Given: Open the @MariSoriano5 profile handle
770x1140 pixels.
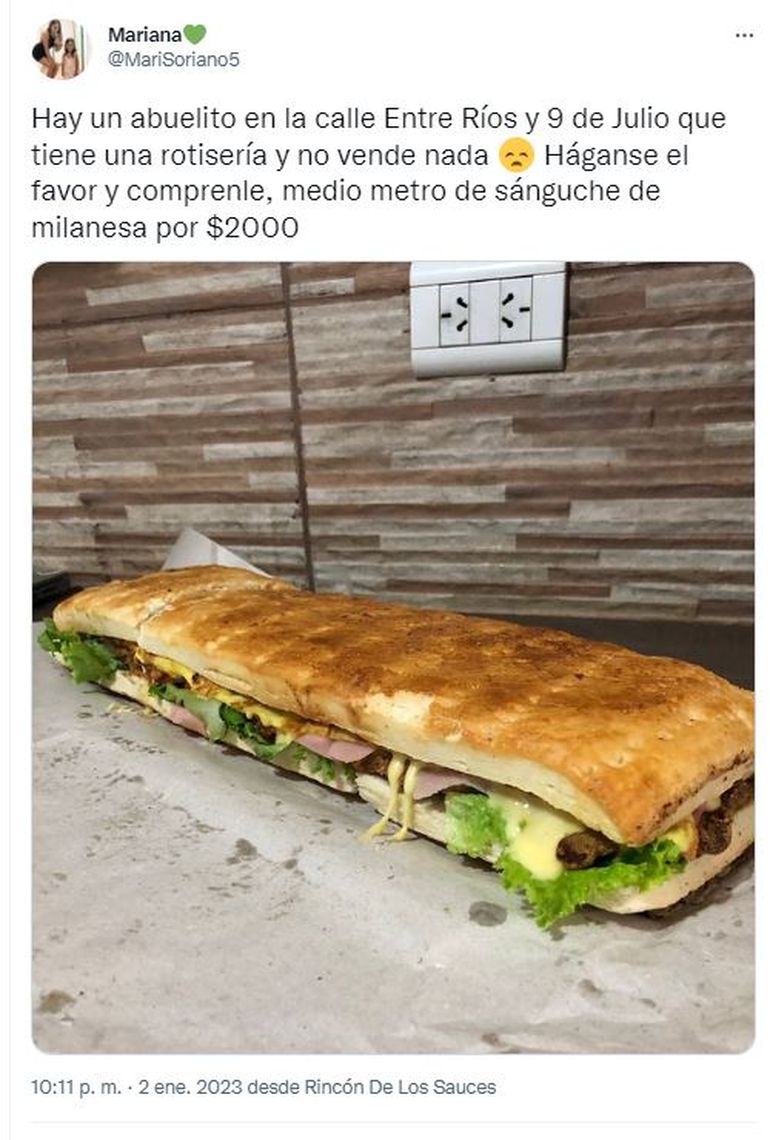Looking at the screenshot, I should click(173, 60).
